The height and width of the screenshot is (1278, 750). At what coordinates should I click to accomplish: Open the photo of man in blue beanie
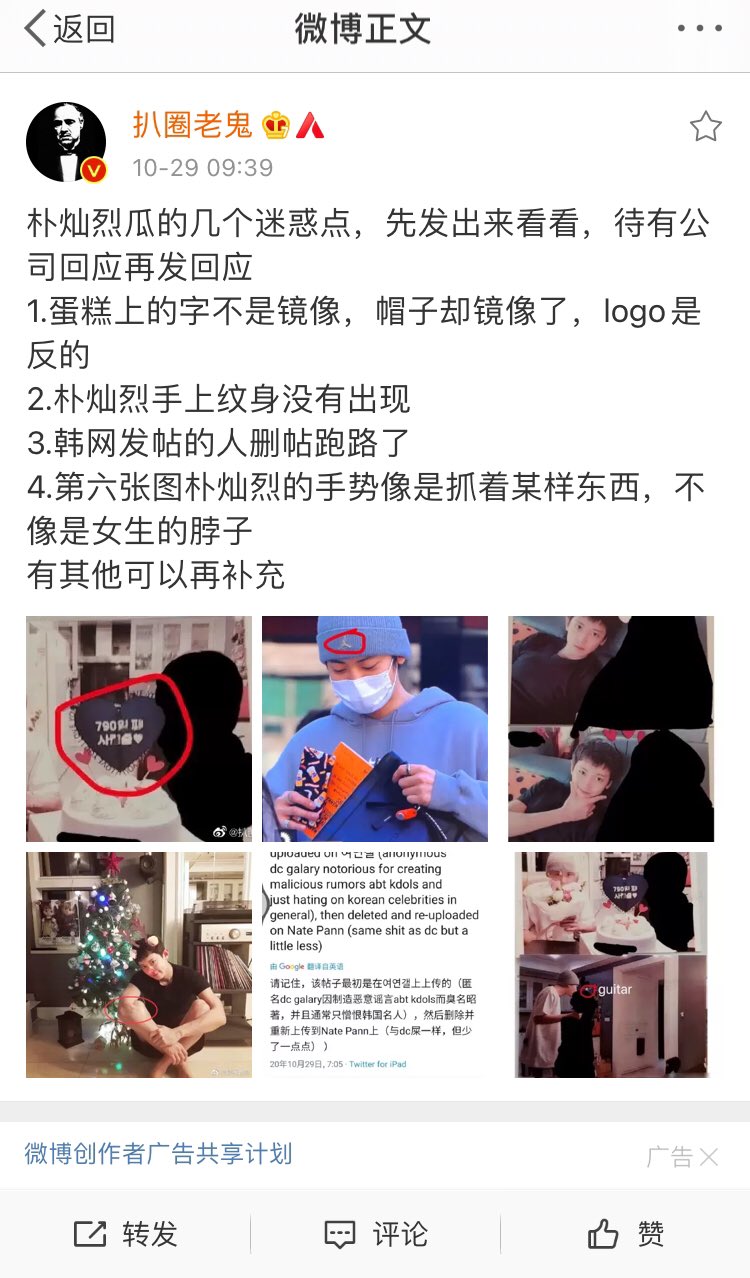coord(375,729)
